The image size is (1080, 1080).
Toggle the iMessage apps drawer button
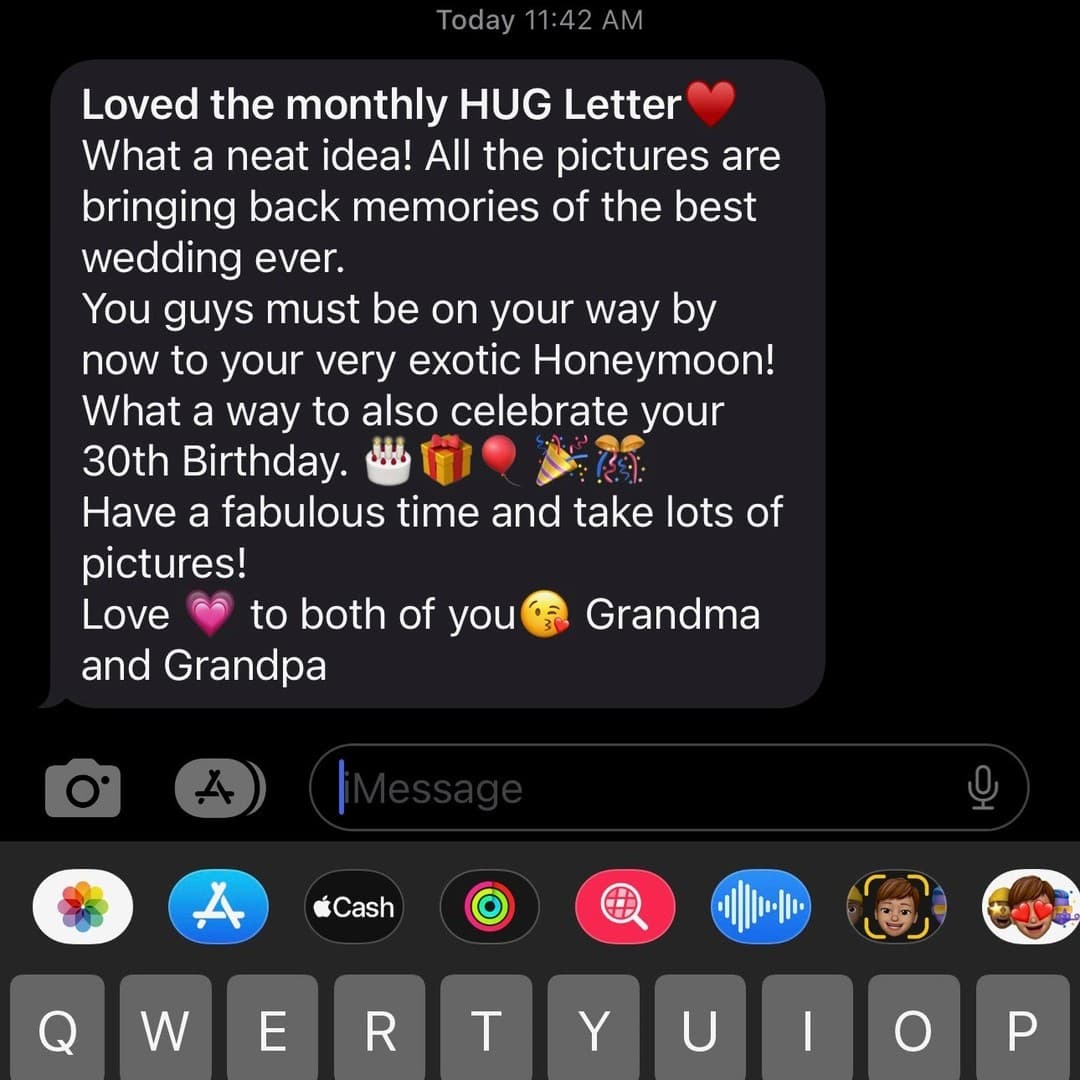(217, 789)
